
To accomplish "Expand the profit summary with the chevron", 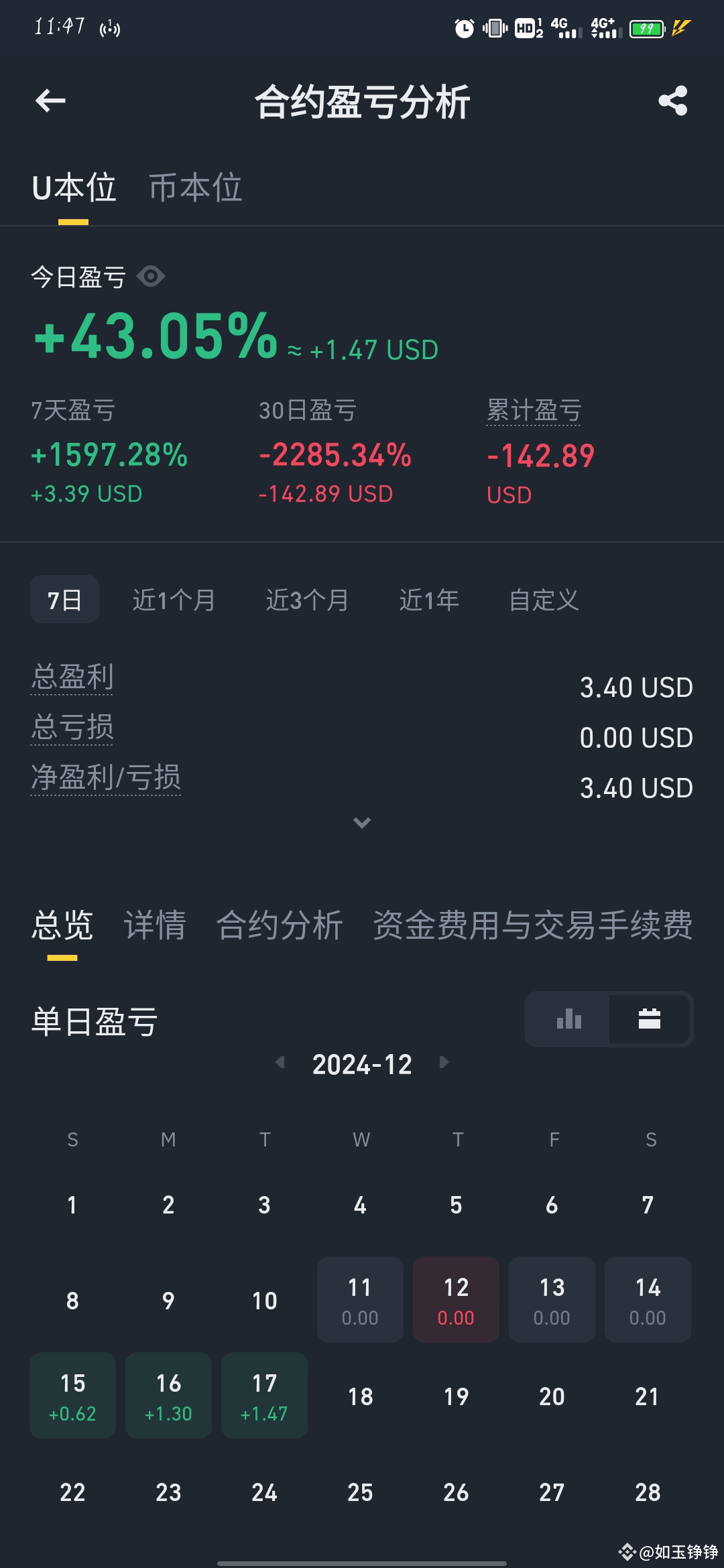I will (x=362, y=823).
